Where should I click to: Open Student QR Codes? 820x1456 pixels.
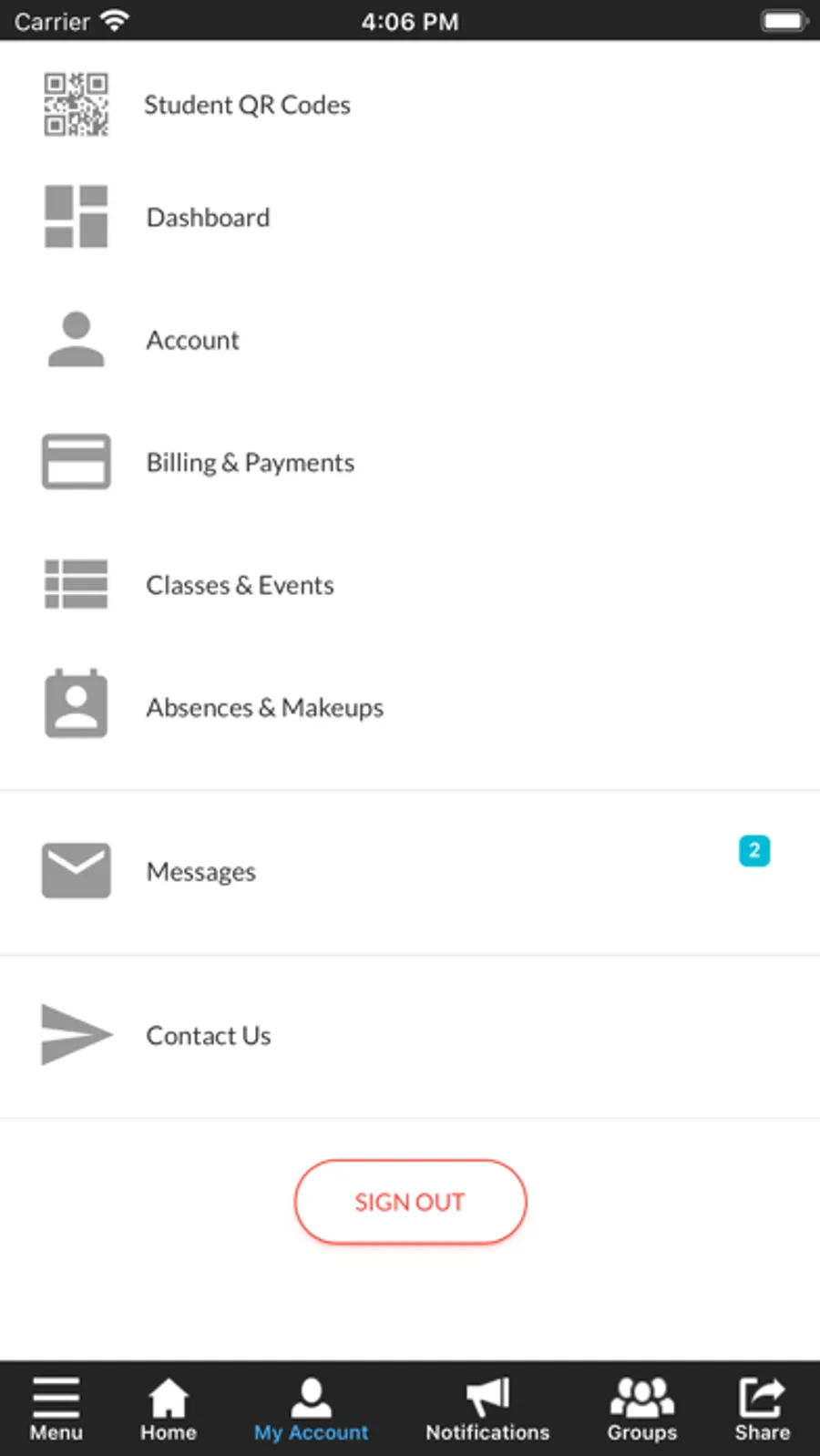click(246, 105)
